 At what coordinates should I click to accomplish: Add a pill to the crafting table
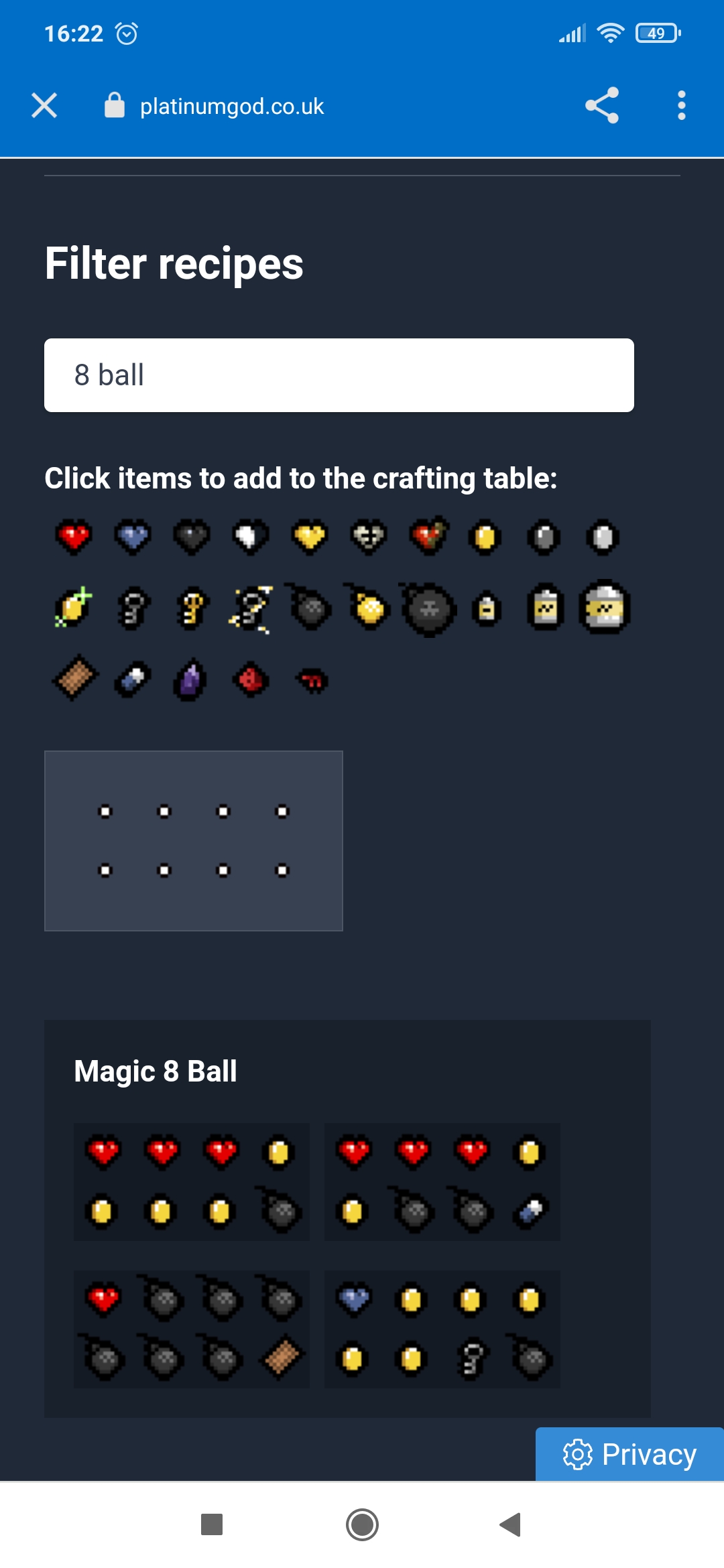[133, 681]
